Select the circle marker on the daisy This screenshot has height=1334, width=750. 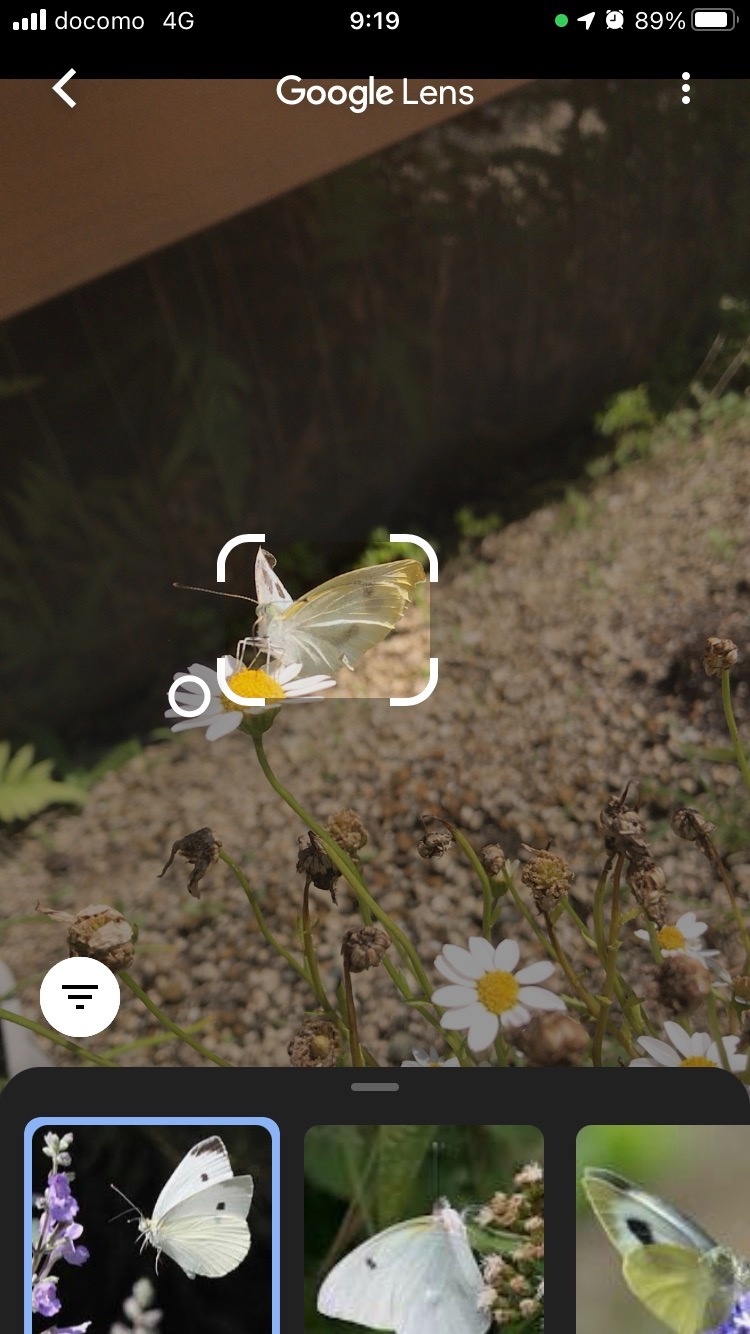pos(189,696)
